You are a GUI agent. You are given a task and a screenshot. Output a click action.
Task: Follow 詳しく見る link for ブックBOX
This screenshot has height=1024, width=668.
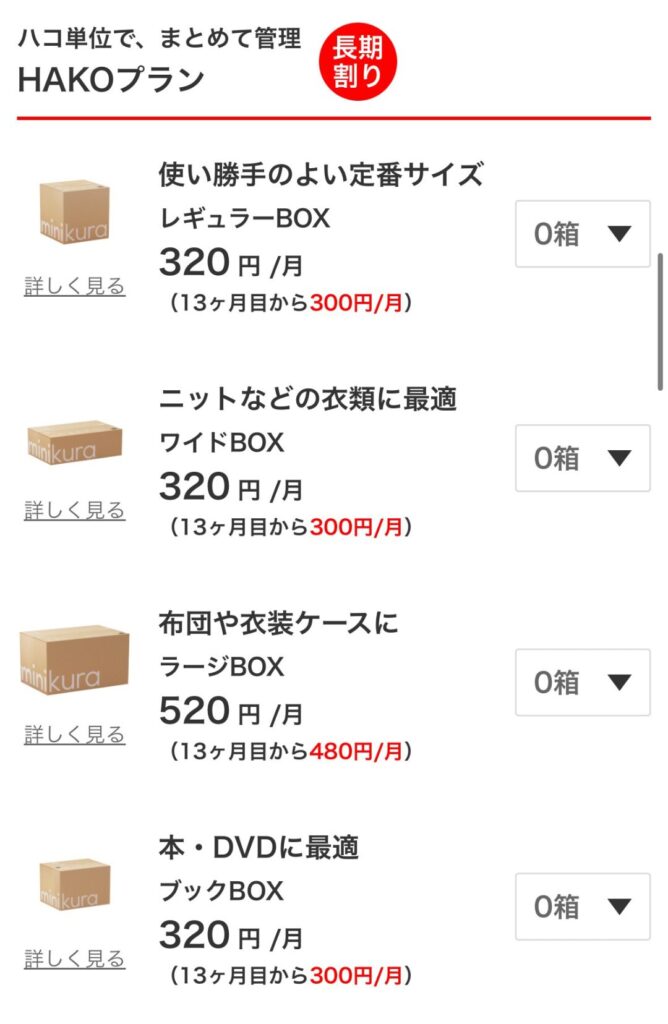(75, 960)
